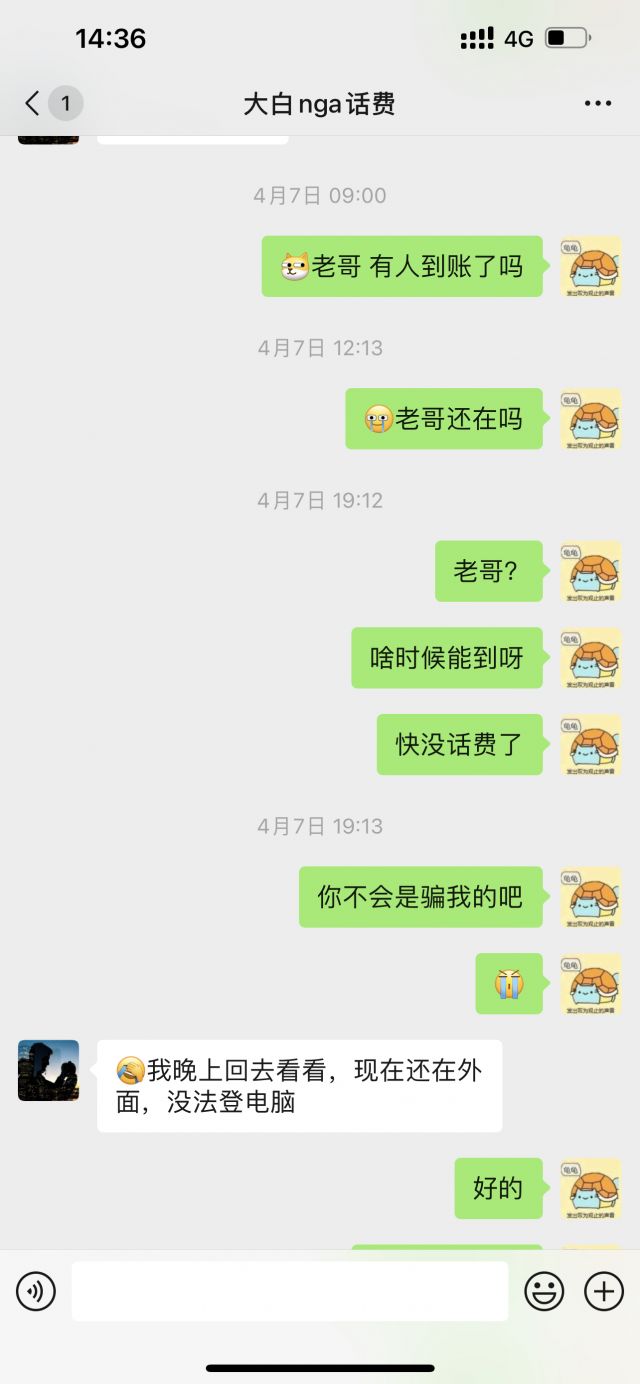Image resolution: width=640 pixels, height=1384 pixels.
Task: Tap the message text field
Action: pyautogui.click(x=289, y=1291)
